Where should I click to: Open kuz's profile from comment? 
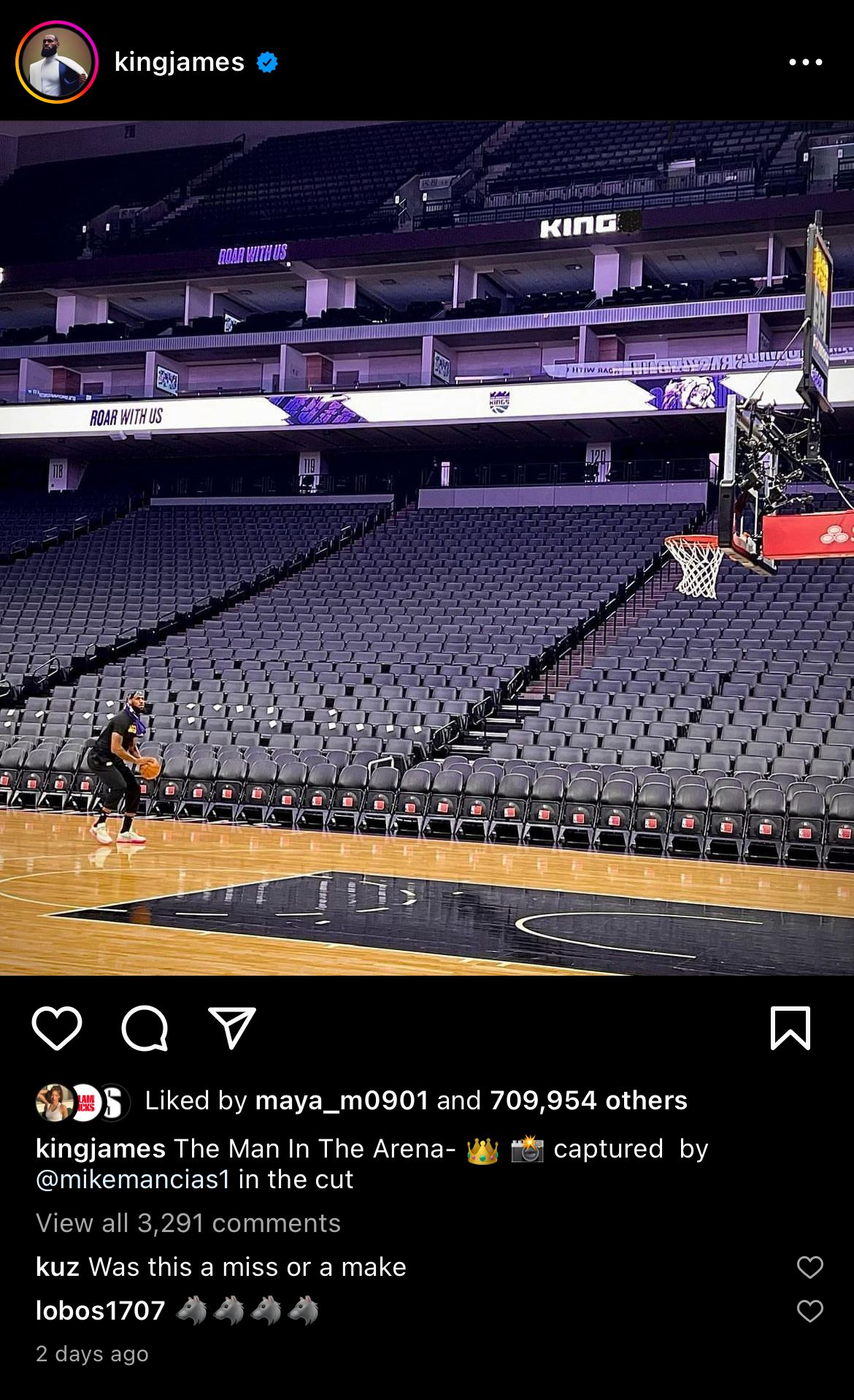(57, 1266)
